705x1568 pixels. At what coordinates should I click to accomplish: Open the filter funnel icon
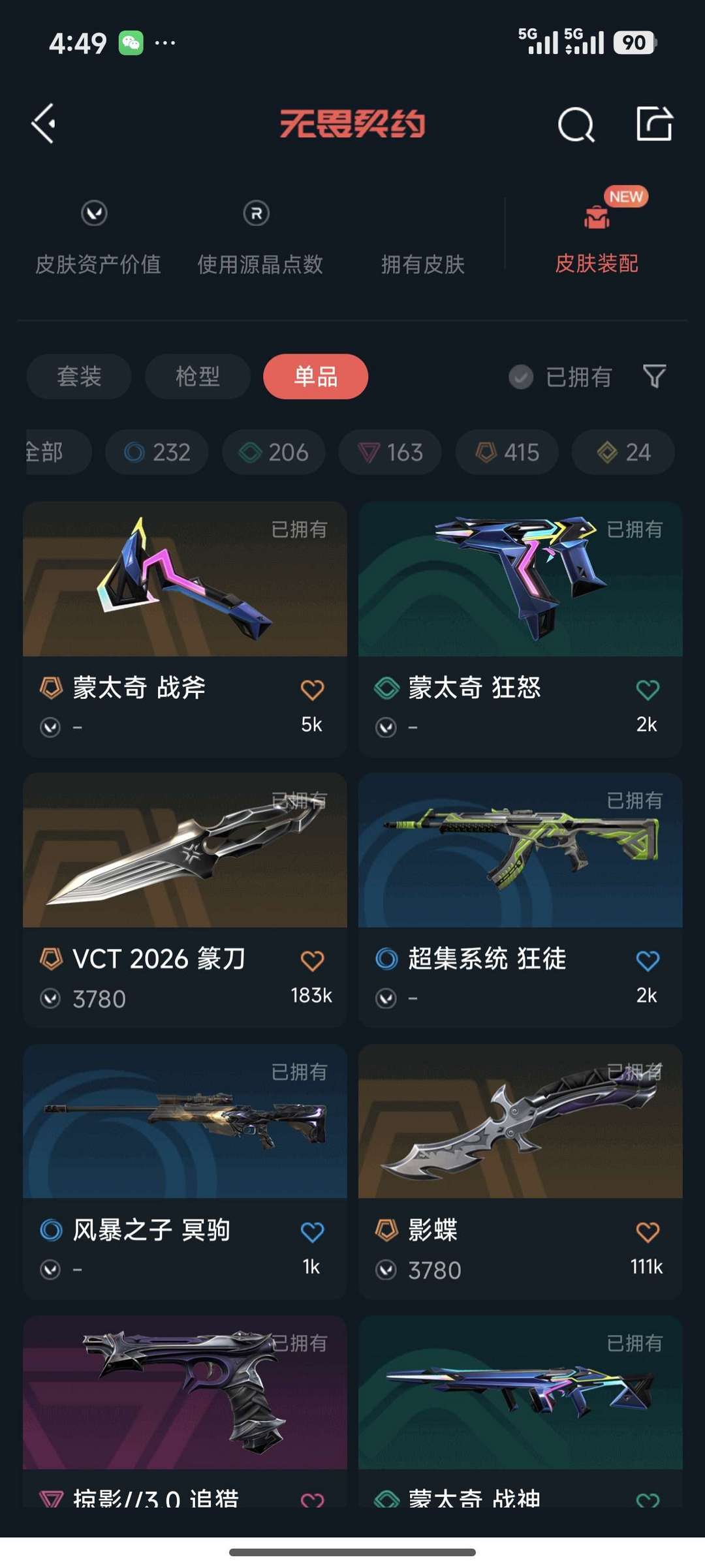(656, 377)
